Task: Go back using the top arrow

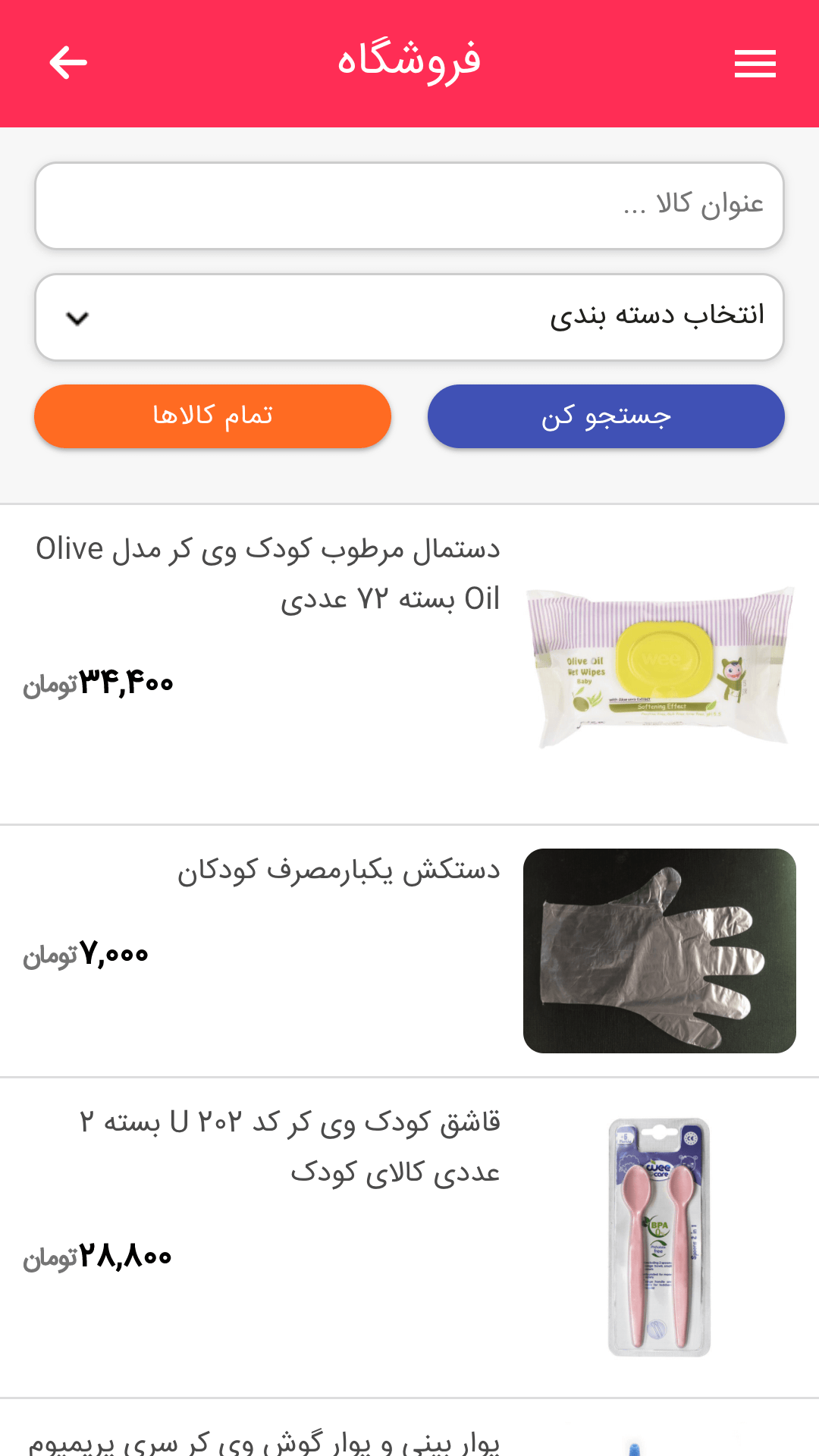Action: pyautogui.click(x=68, y=63)
